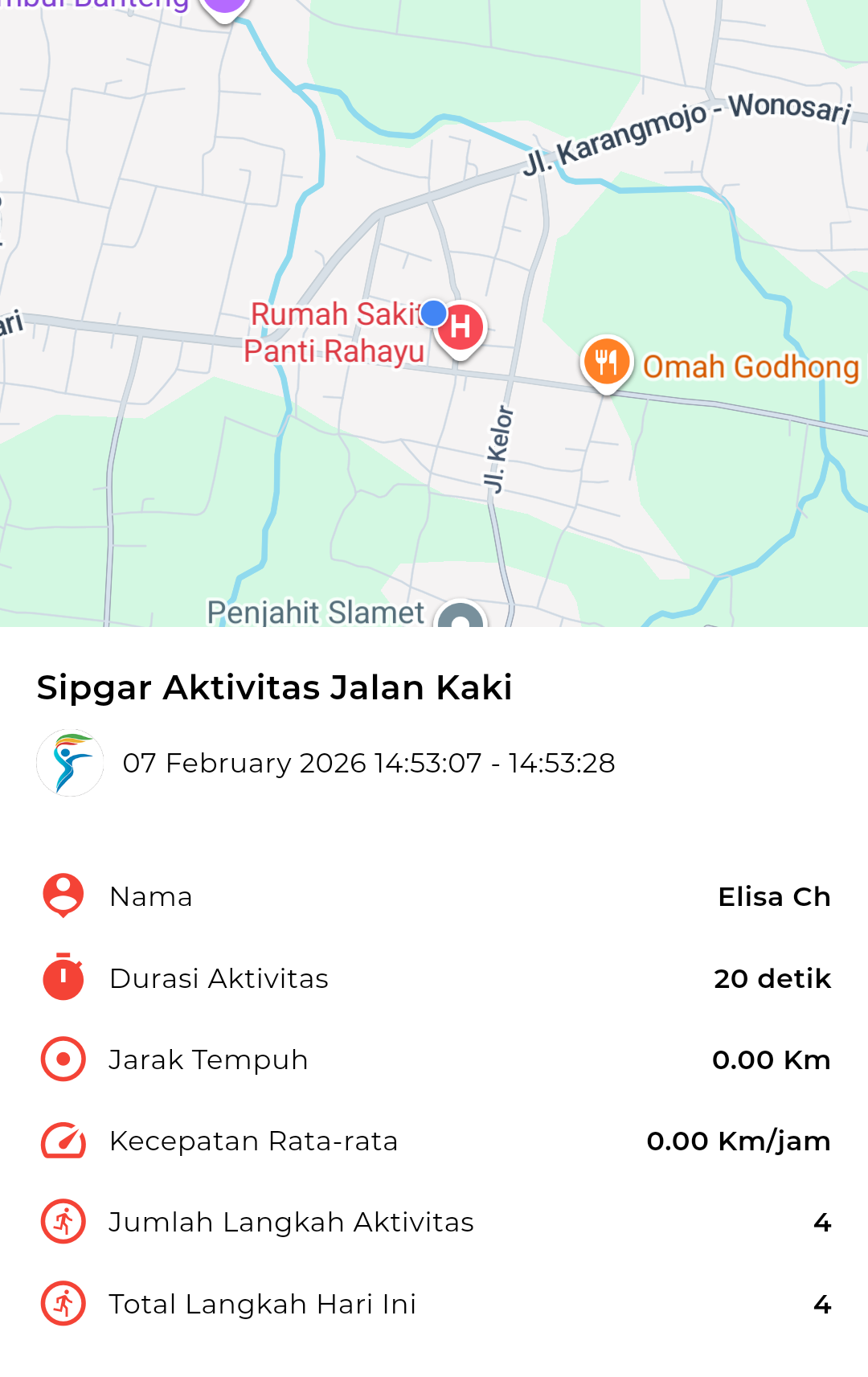Select the Omah Godhong restaurant marker
The image size is (868, 1377).
(607, 362)
